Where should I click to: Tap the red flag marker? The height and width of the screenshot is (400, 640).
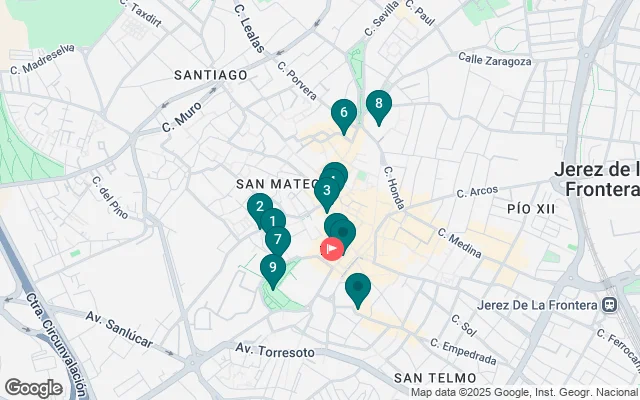[x=331, y=248]
